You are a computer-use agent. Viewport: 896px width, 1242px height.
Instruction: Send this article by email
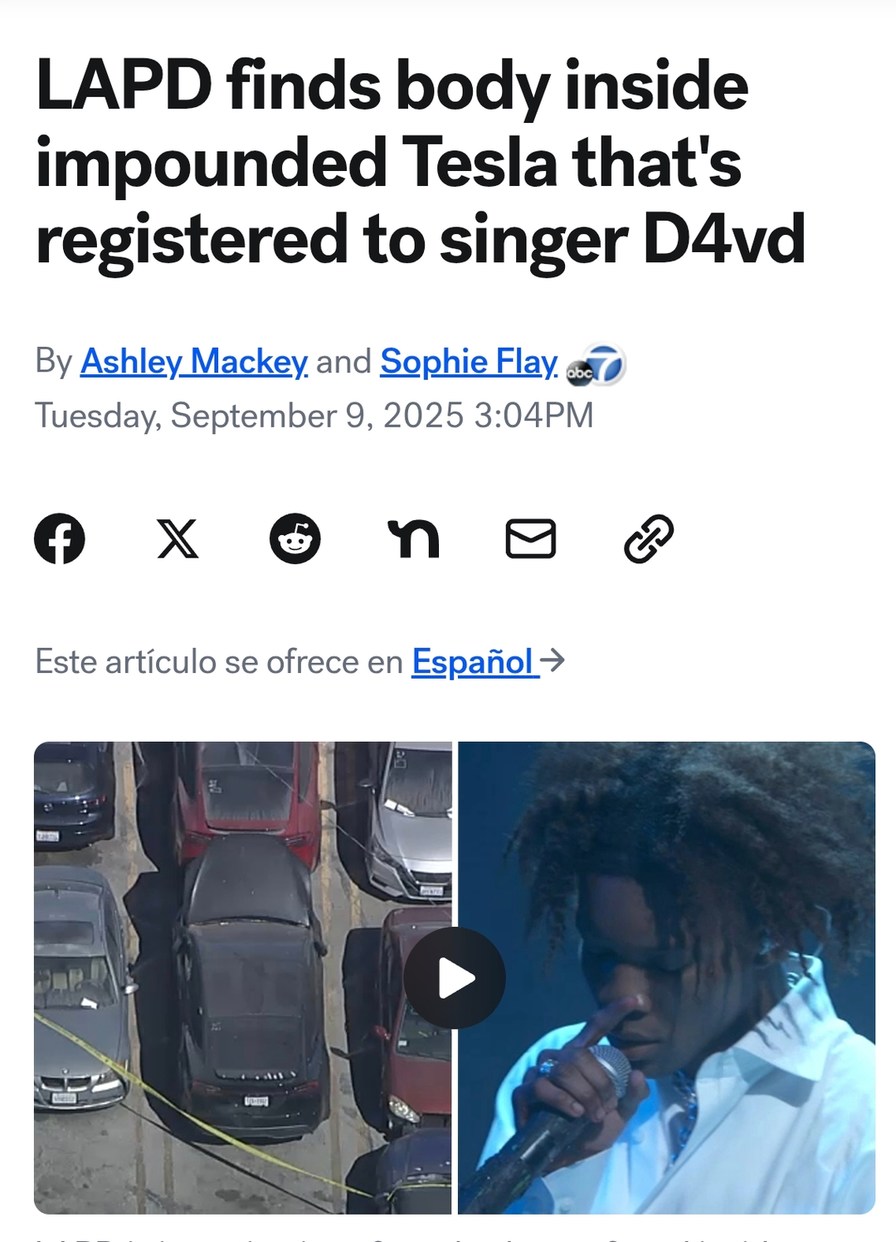click(x=530, y=539)
